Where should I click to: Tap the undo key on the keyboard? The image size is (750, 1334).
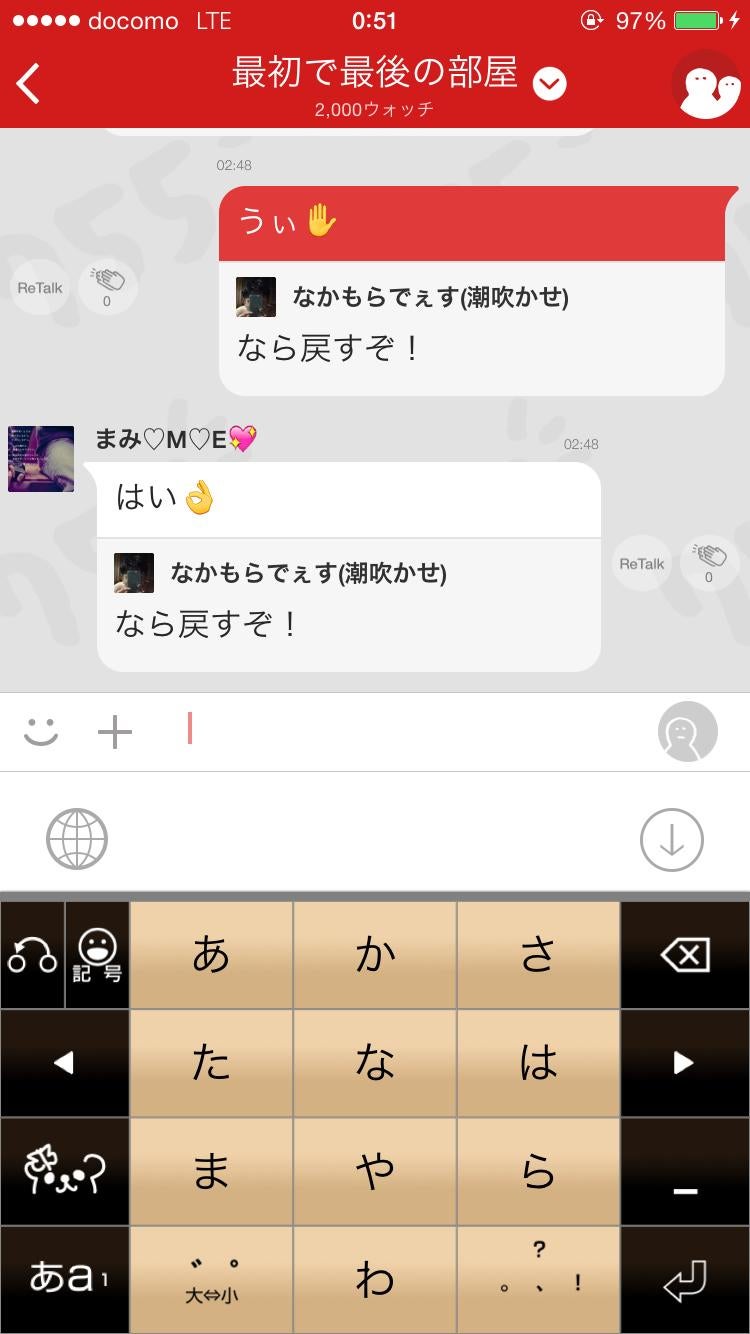coord(30,952)
